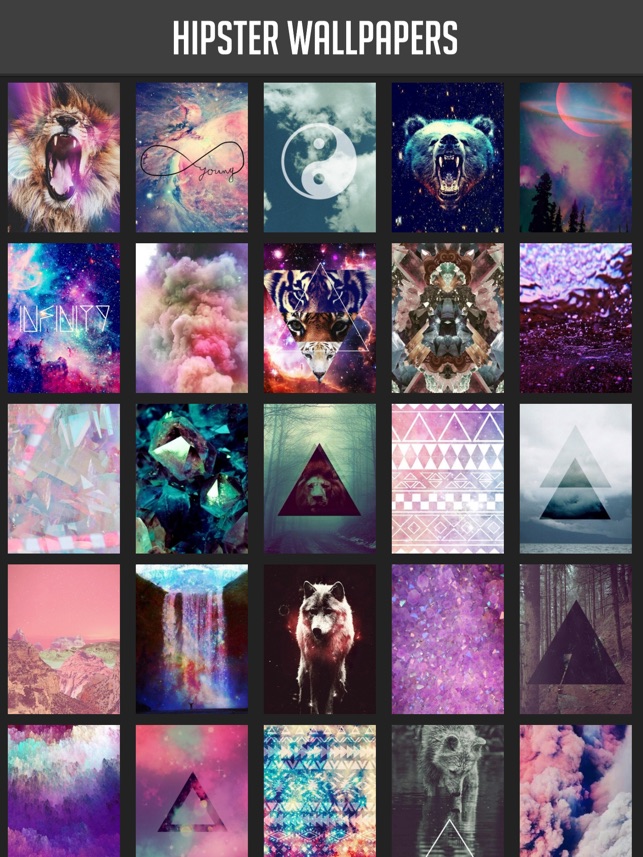This screenshot has height=857, width=643.
Task: View the purple water droplets wallpaper
Action: [x=576, y=318]
